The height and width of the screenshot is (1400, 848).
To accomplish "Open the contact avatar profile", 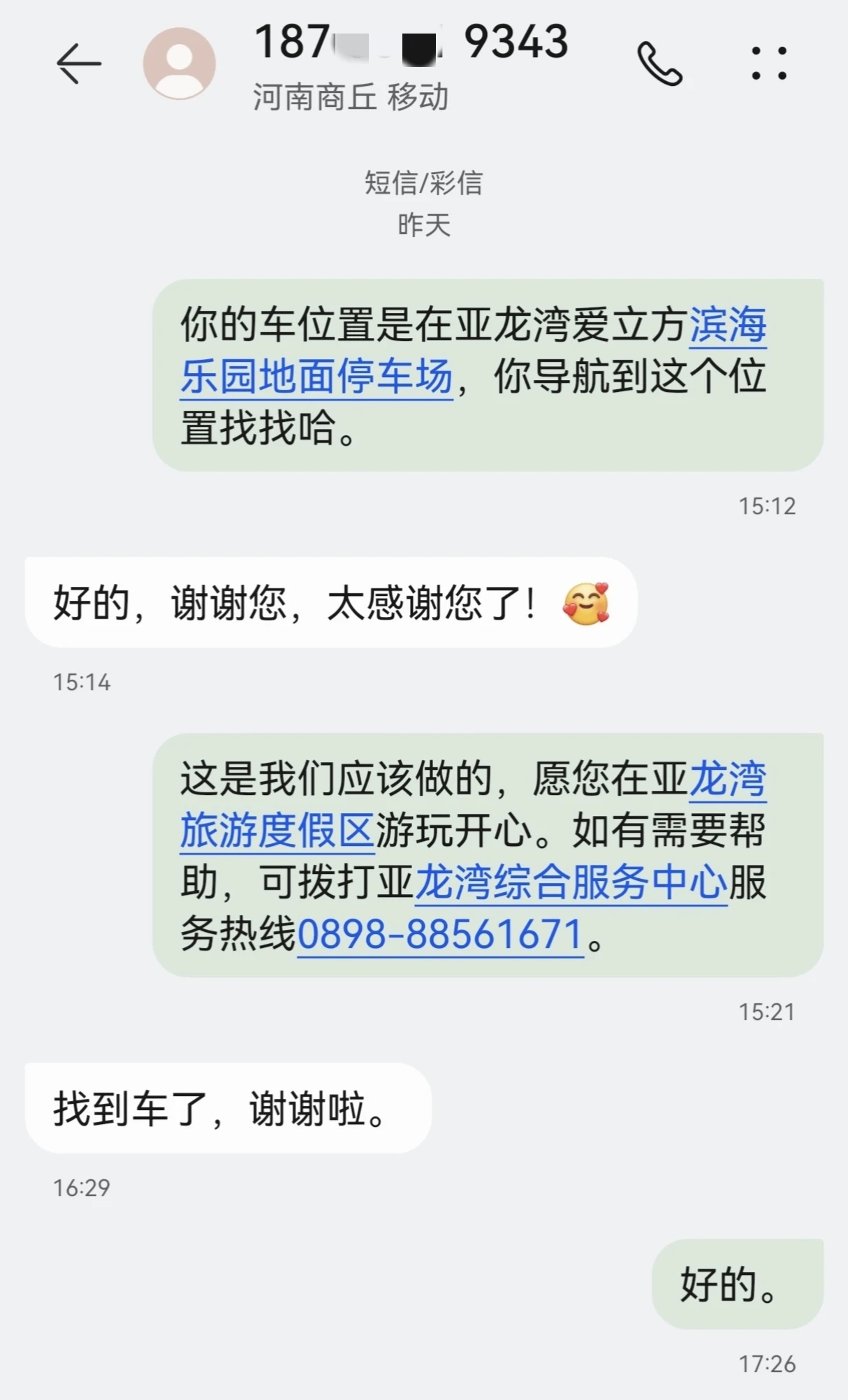I will point(180,64).
